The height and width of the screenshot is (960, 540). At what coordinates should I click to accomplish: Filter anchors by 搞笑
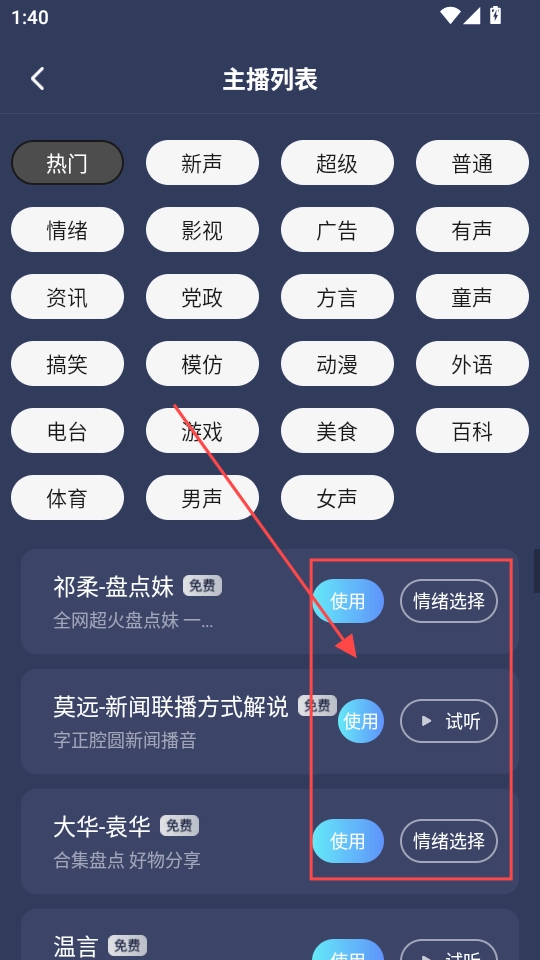pyautogui.click(x=67, y=364)
